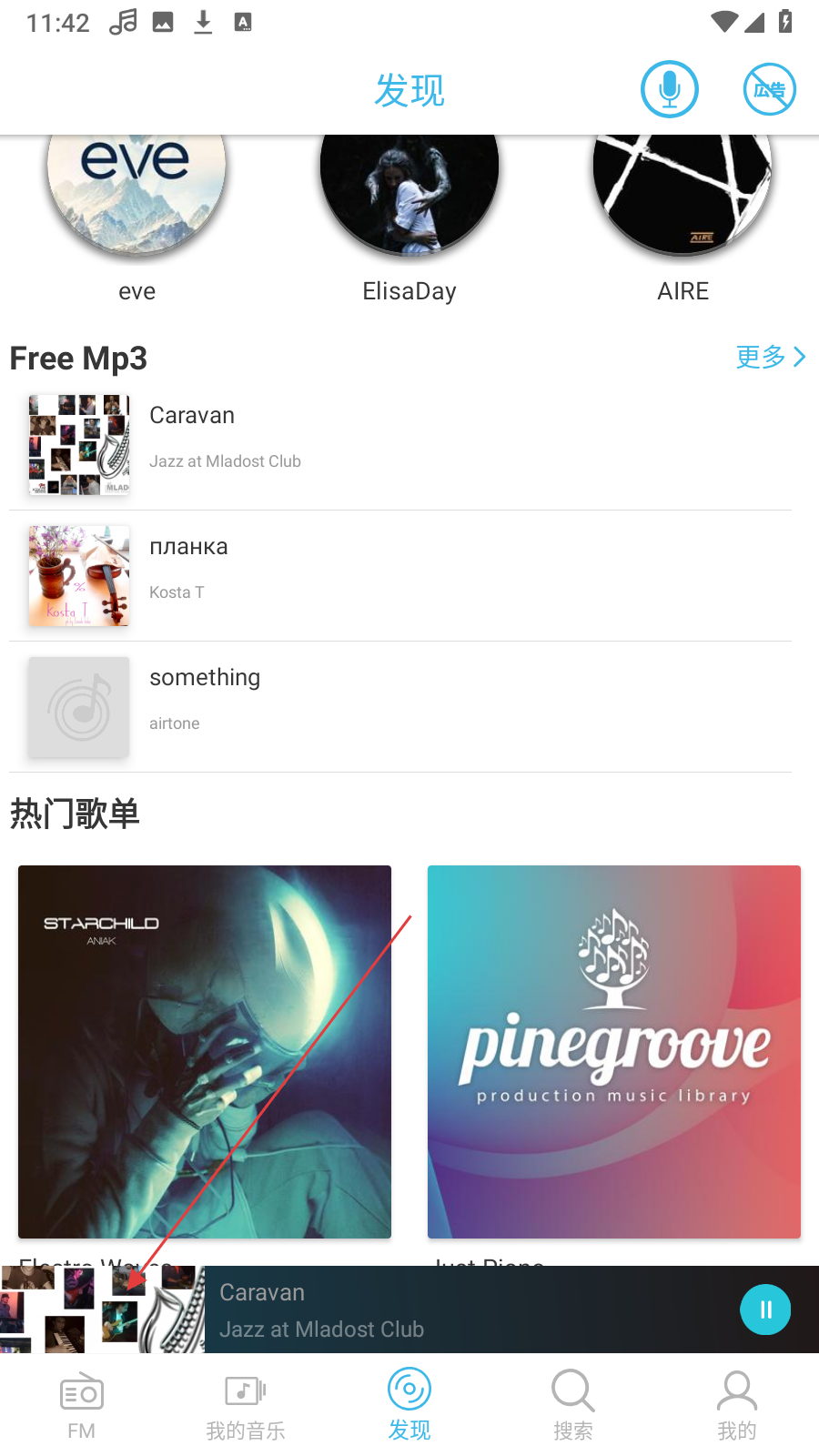Image resolution: width=819 pixels, height=1456 pixels.
Task: Switch to the 我的音乐 tab
Action: pos(246,1406)
